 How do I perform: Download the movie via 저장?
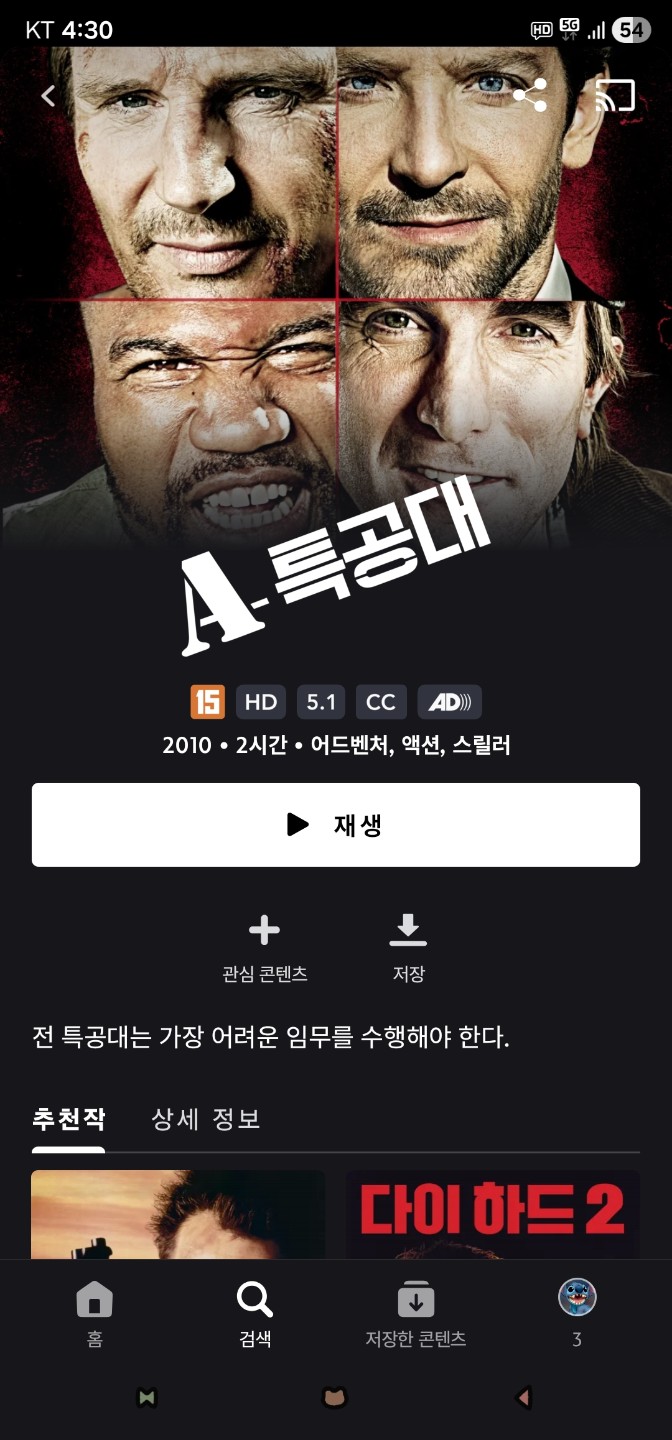tap(408, 949)
